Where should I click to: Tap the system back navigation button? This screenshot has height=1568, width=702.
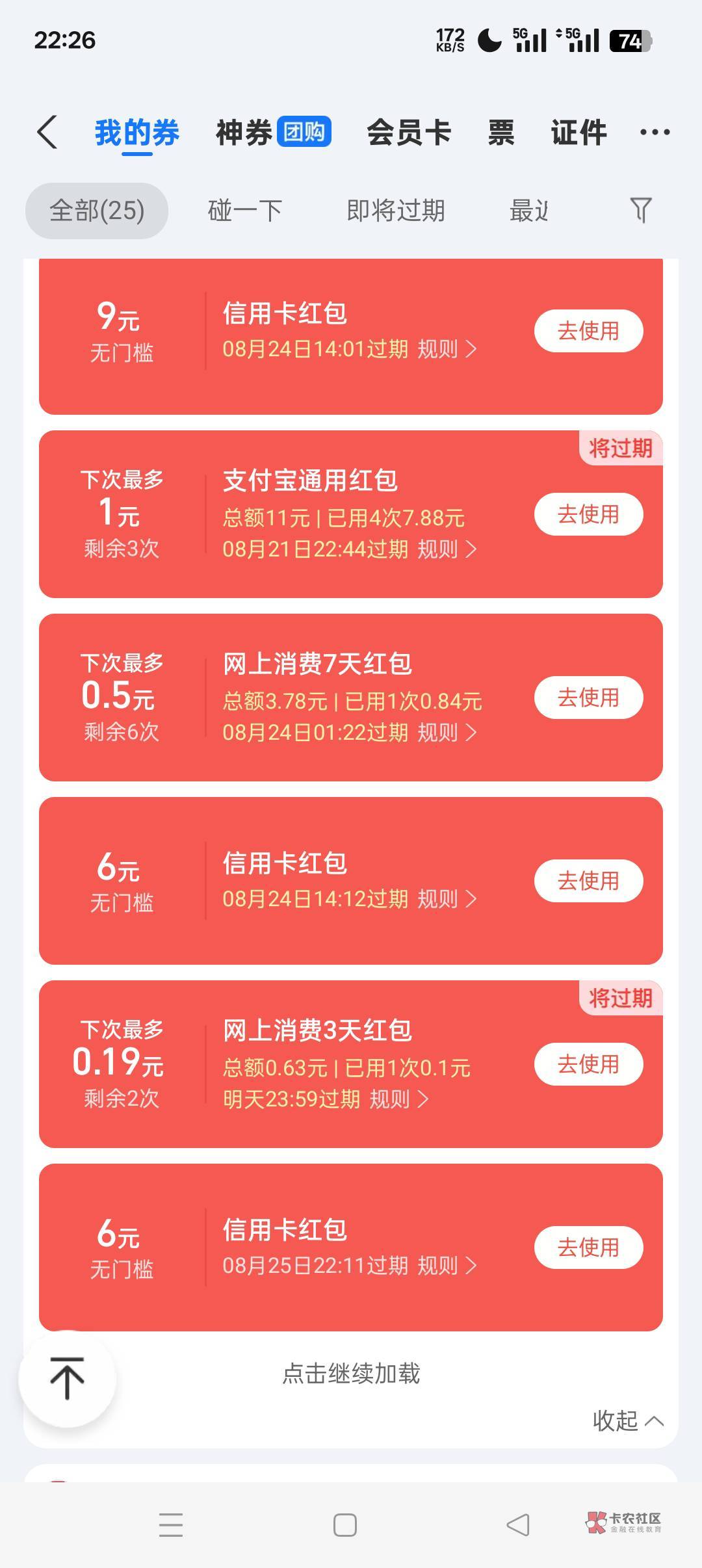518,1525
